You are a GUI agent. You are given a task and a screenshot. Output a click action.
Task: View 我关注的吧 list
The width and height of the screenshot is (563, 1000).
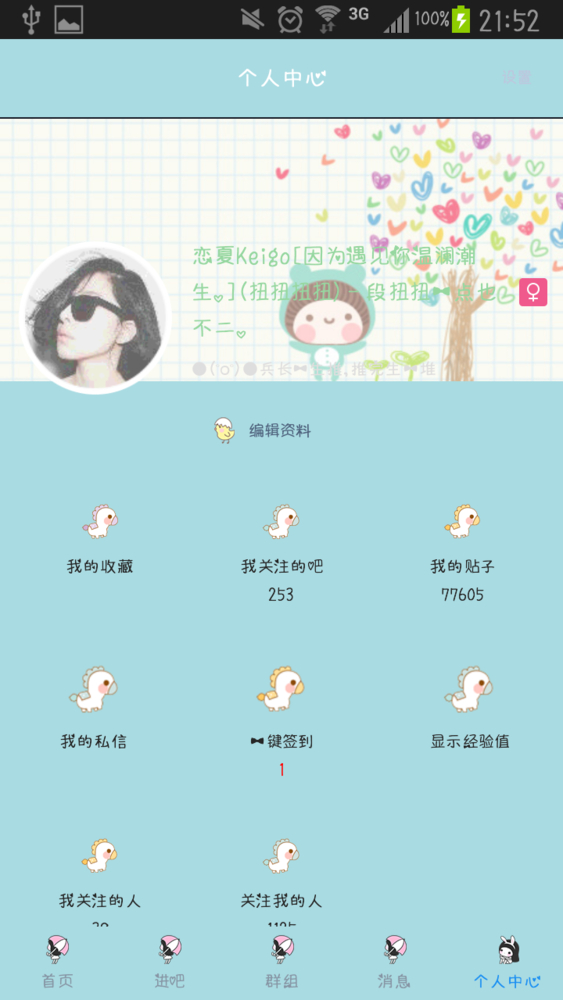[281, 552]
